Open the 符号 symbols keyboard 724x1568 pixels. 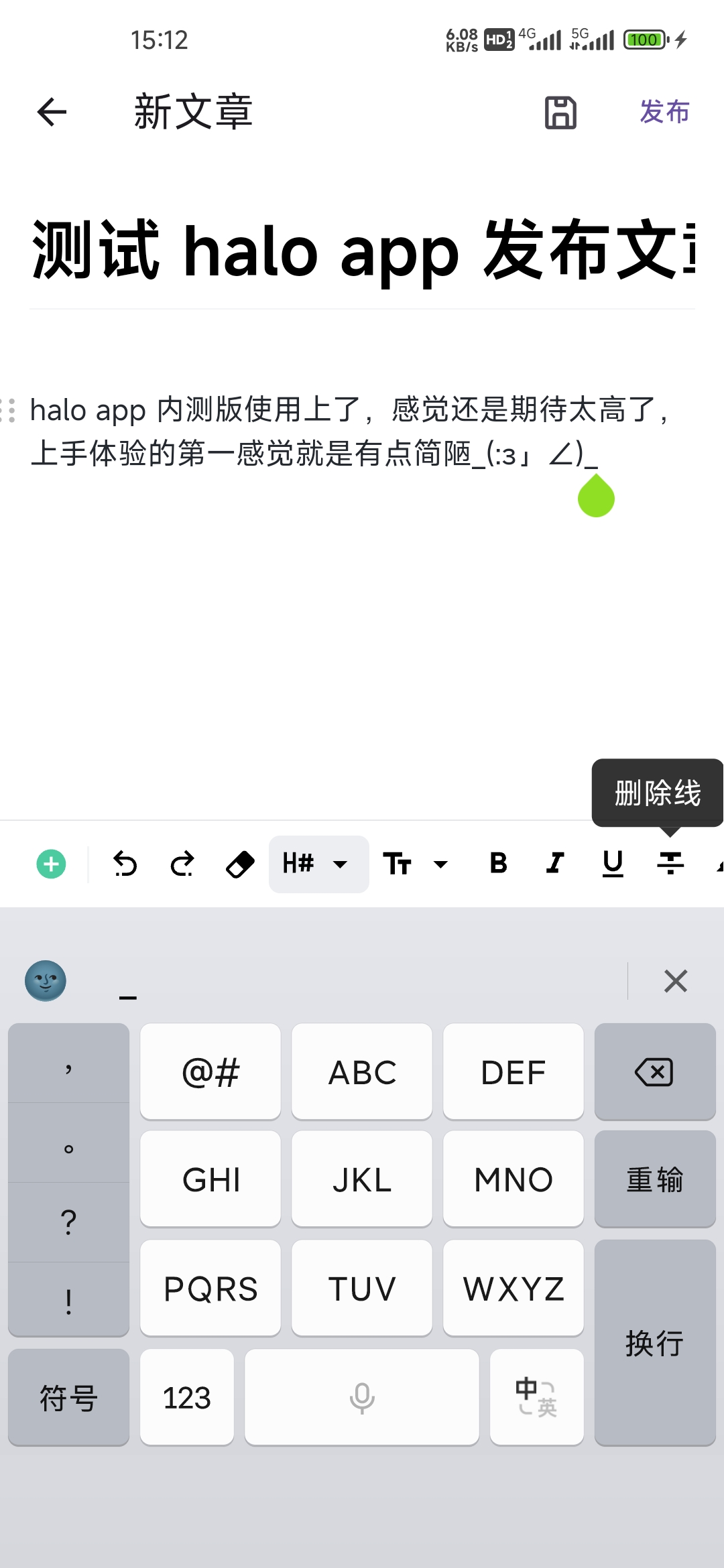[68, 1397]
